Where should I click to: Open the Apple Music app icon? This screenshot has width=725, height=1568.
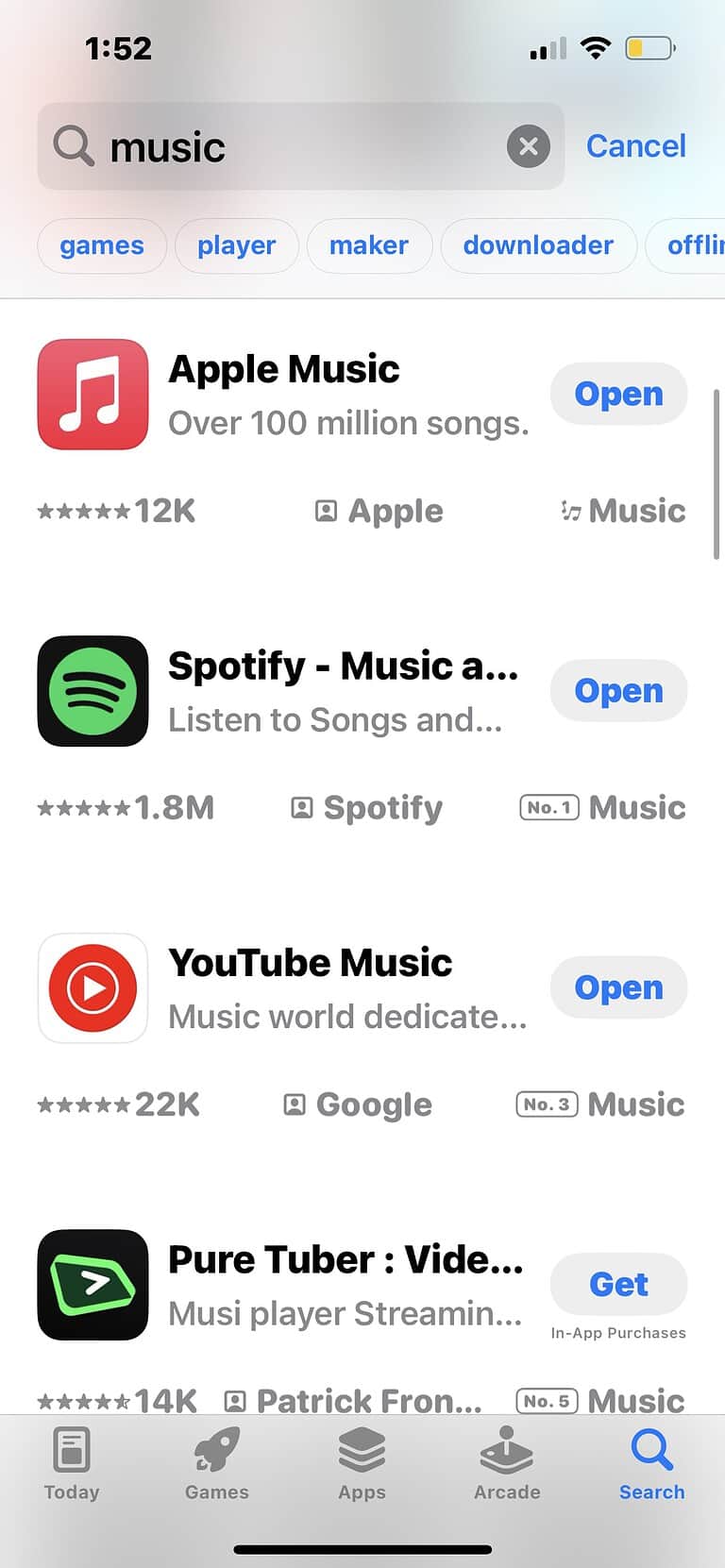pyautogui.click(x=93, y=395)
